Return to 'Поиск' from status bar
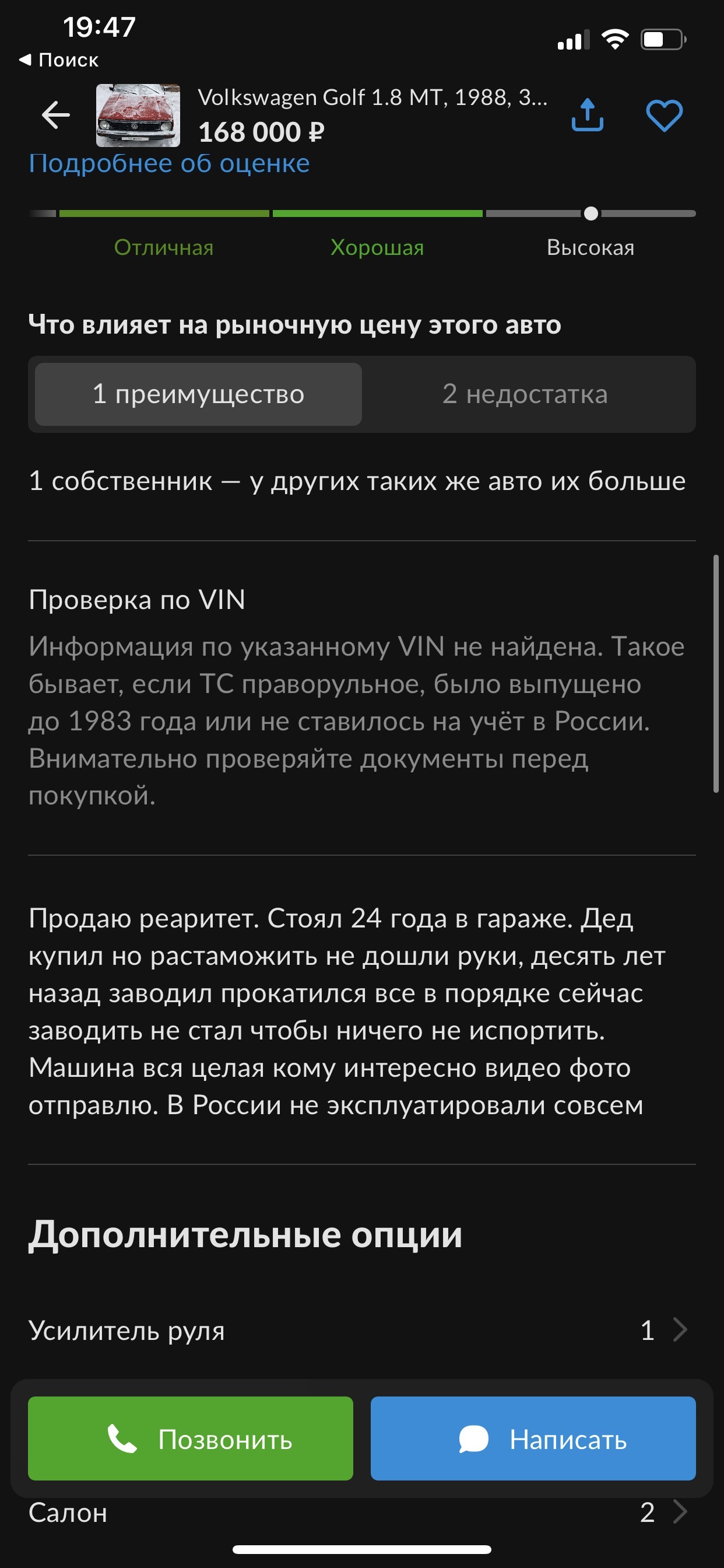Viewport: 724px width, 1568px height. coord(59,60)
